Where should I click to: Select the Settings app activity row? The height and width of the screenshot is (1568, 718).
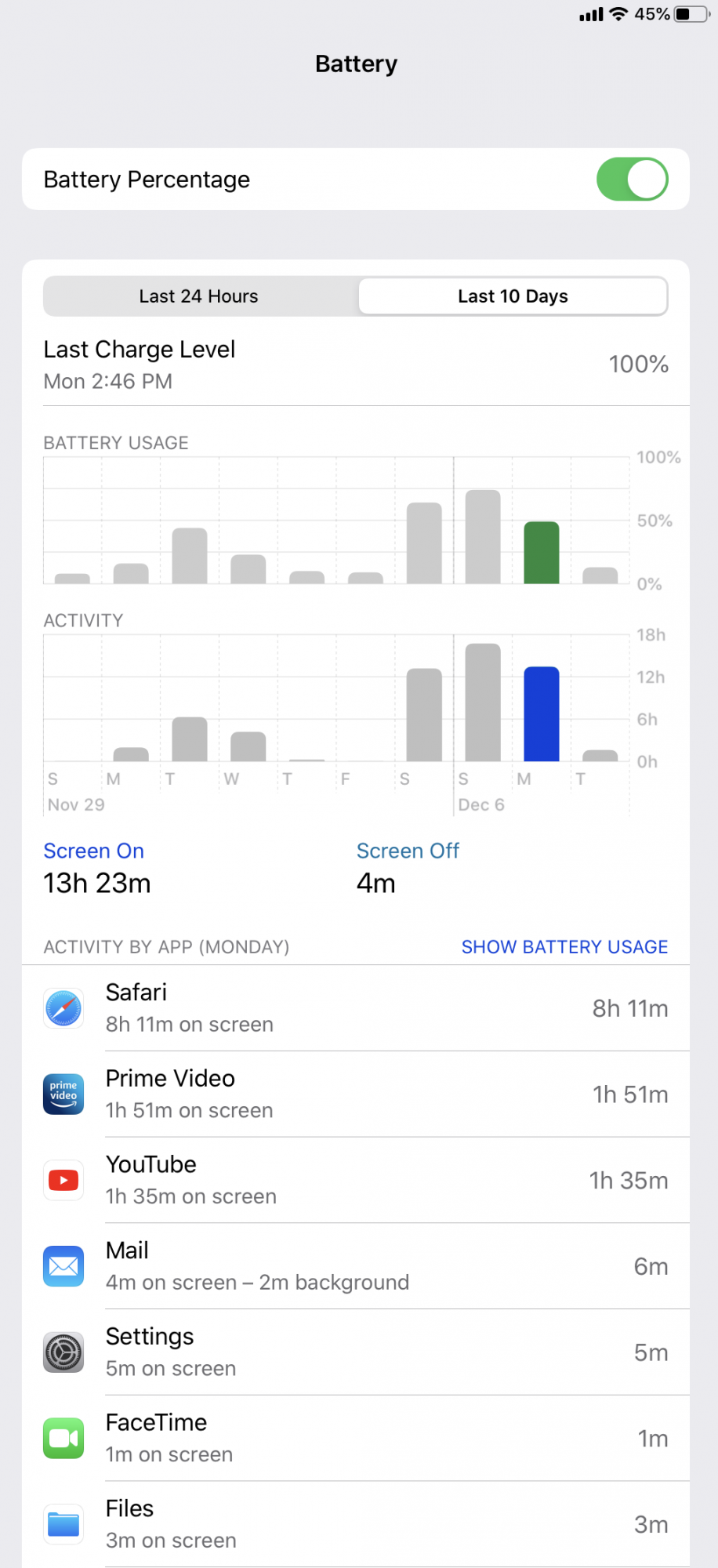[356, 1352]
